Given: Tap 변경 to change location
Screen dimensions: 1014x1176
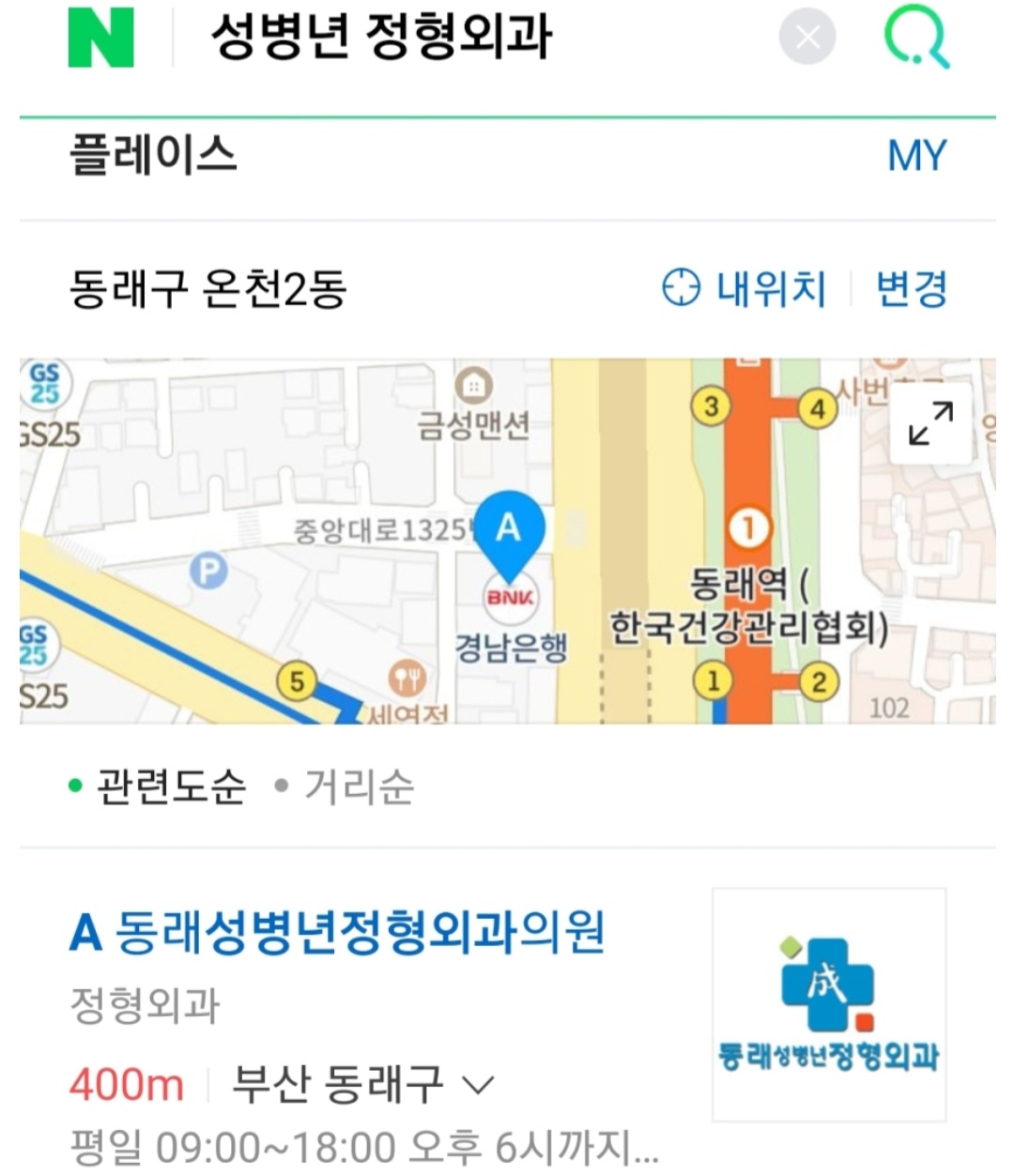Looking at the screenshot, I should click(911, 288).
